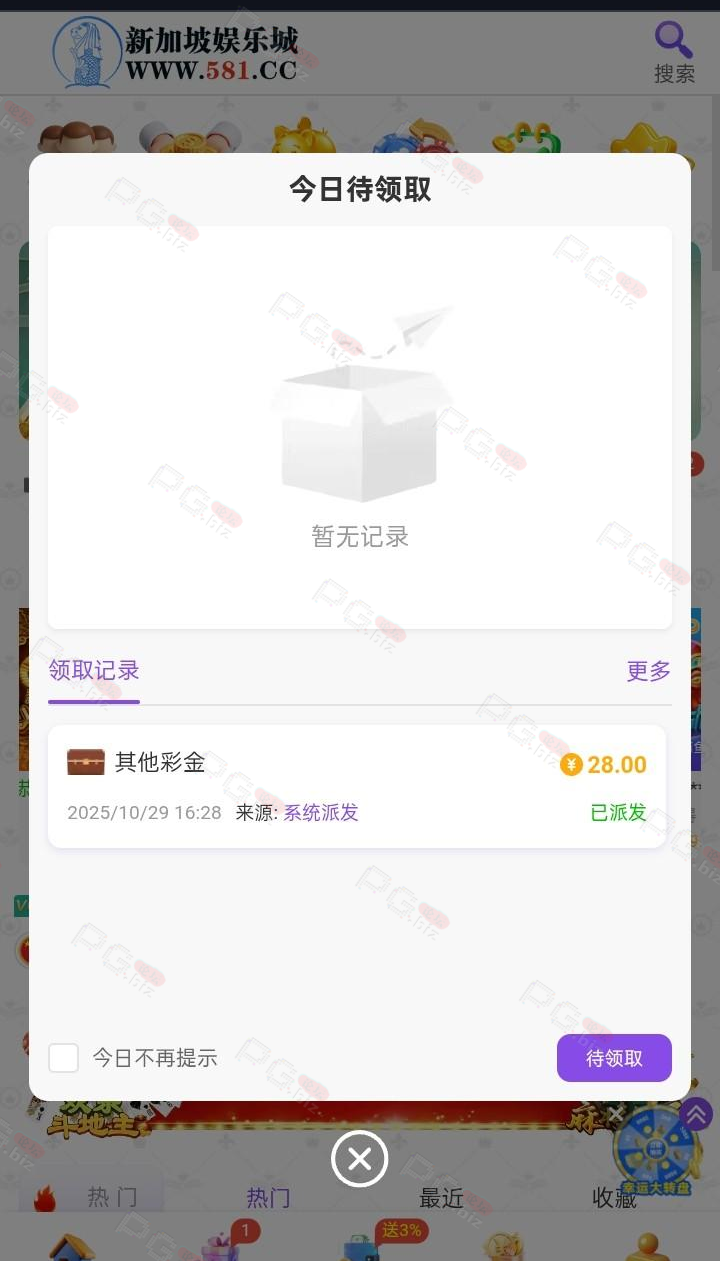Viewport: 720px width, 1261px height.
Task: Tick the 今日不再提示 checkbox
Action: 64,1057
